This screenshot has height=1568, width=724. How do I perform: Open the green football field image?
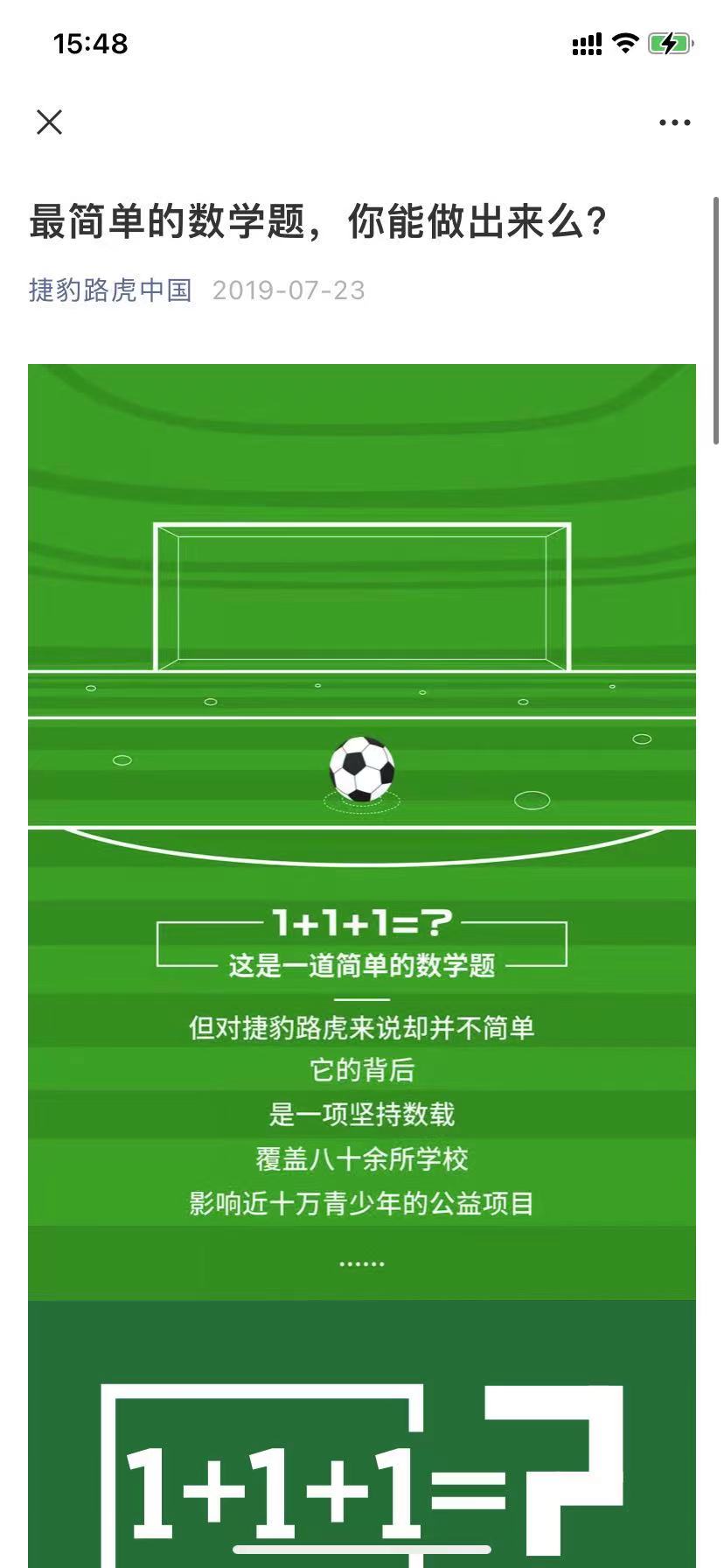pos(362,700)
